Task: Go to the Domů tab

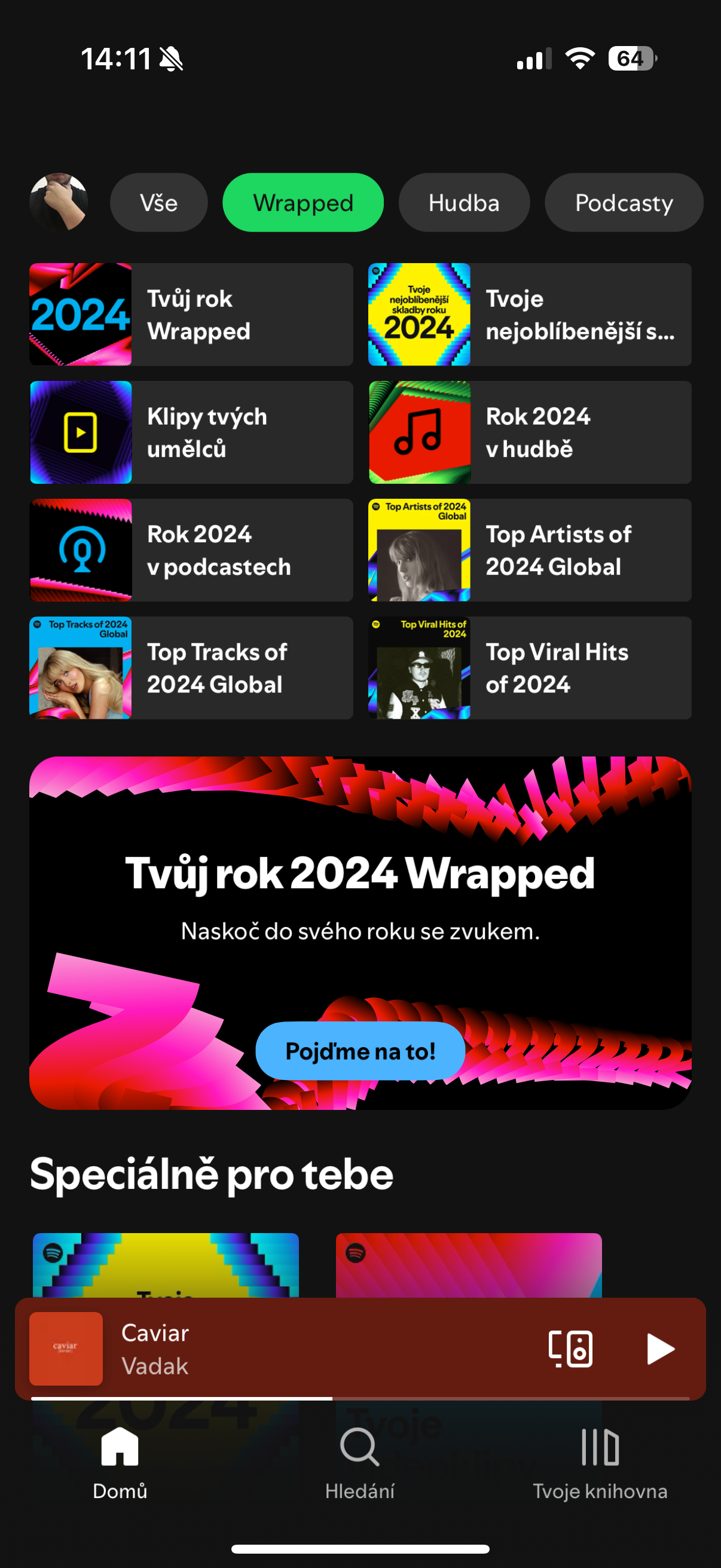Action: coord(120,1462)
